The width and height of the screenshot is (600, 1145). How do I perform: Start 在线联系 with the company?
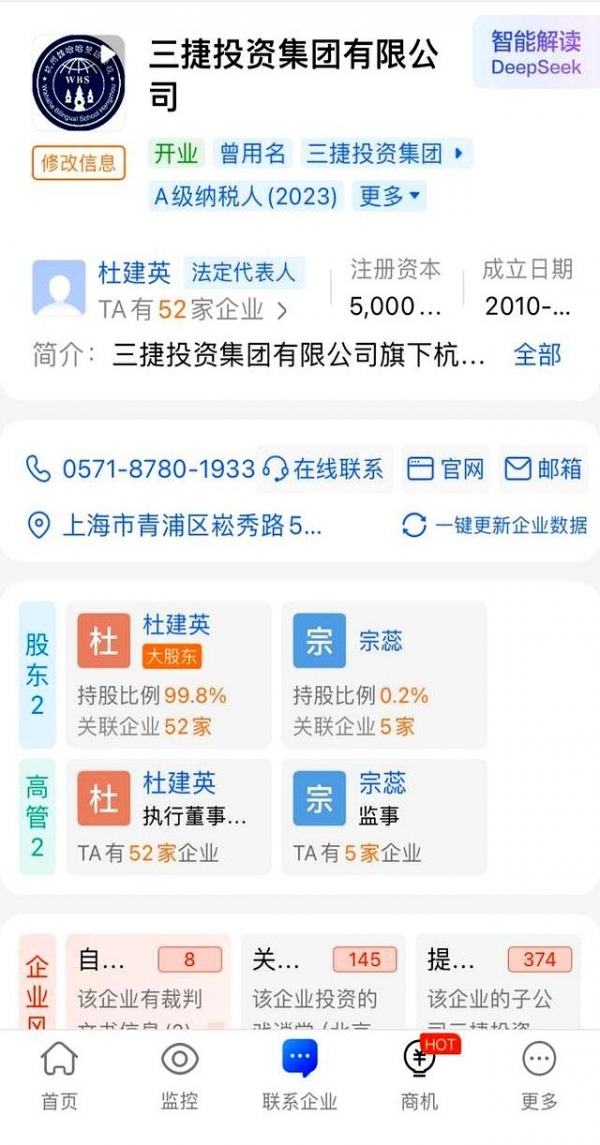(x=324, y=469)
